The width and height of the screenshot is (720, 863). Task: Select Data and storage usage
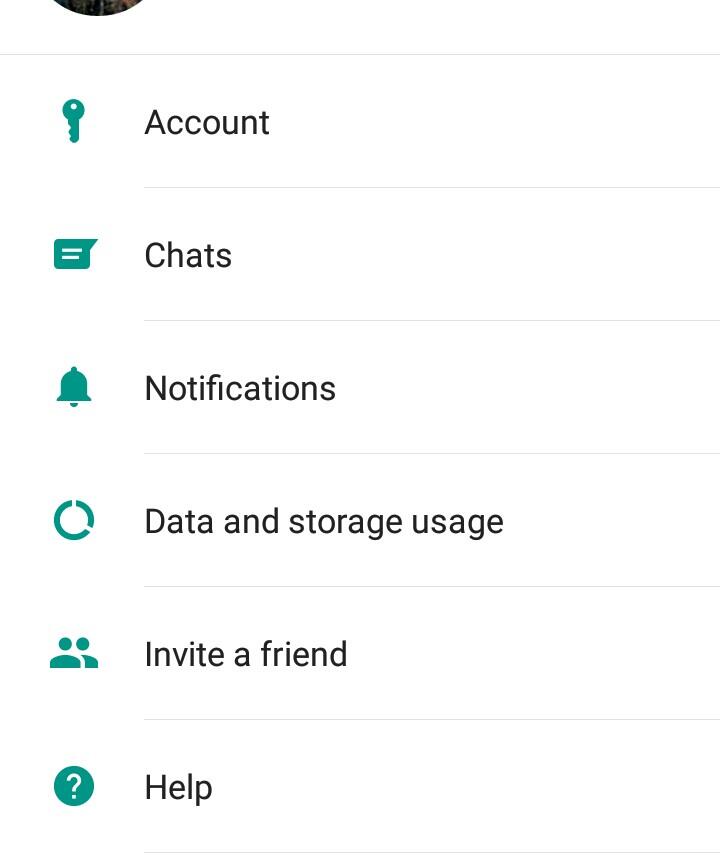[323, 521]
